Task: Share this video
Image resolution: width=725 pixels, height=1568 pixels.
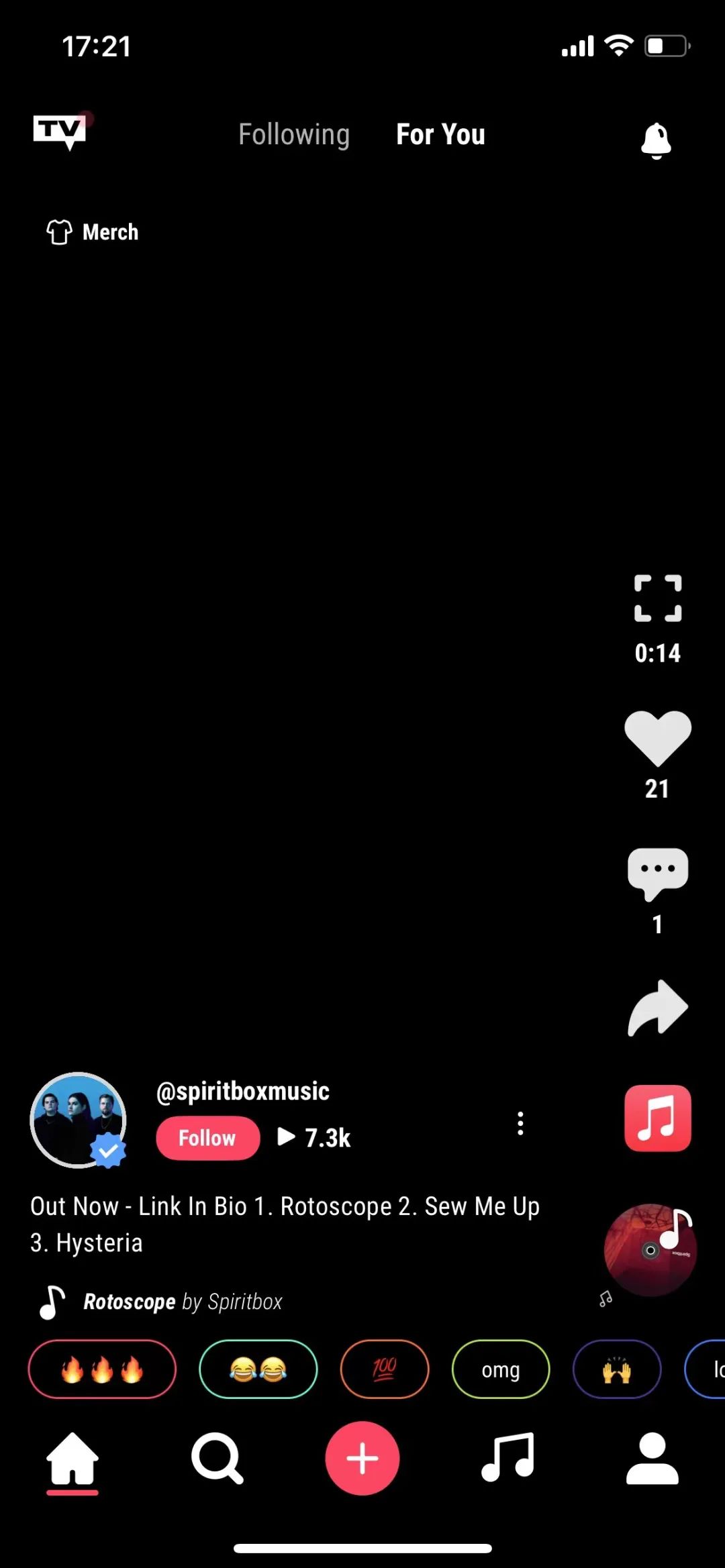Action: [658, 1008]
